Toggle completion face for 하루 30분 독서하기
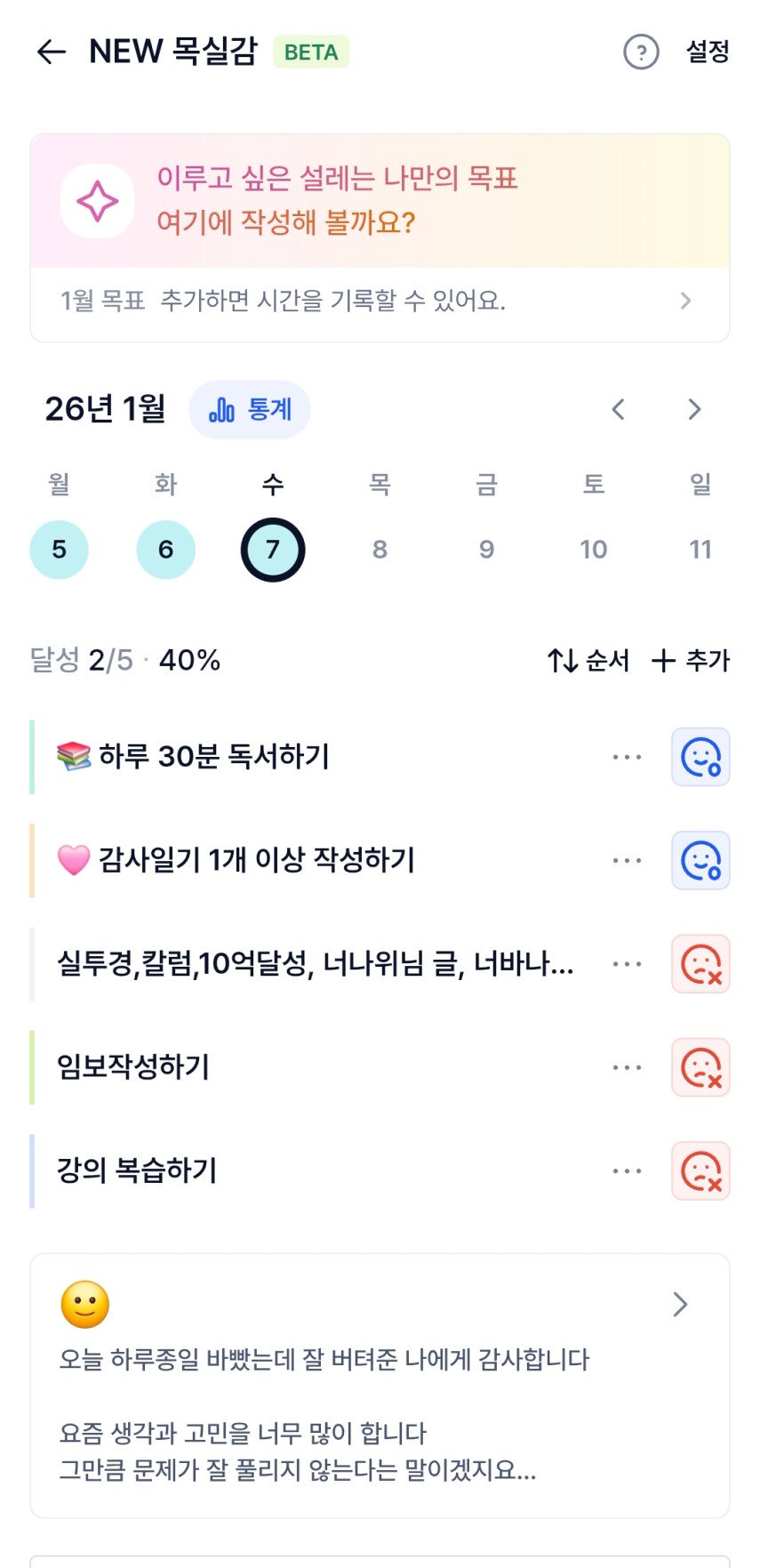Viewport: 760px width, 1568px height. [700, 757]
